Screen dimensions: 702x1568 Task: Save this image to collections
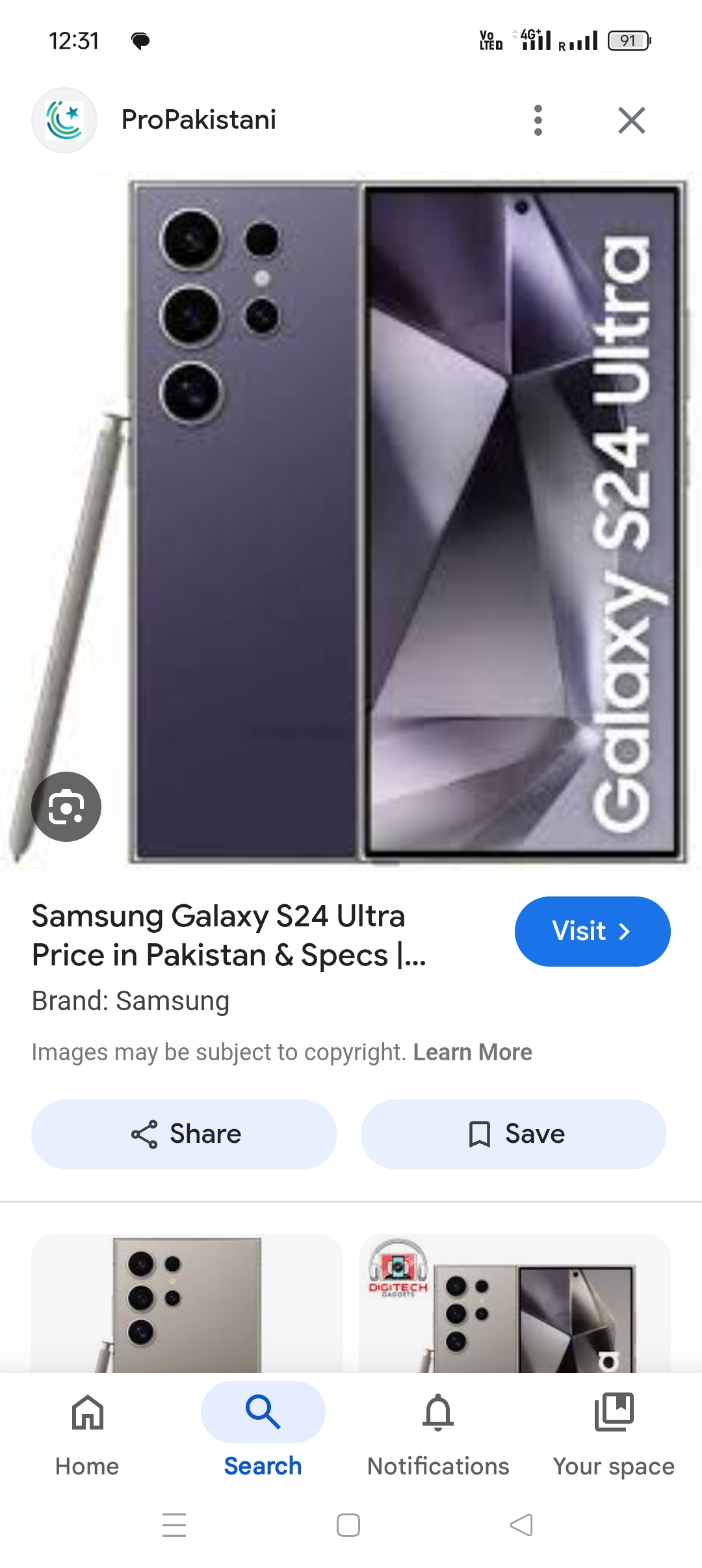tap(513, 1134)
